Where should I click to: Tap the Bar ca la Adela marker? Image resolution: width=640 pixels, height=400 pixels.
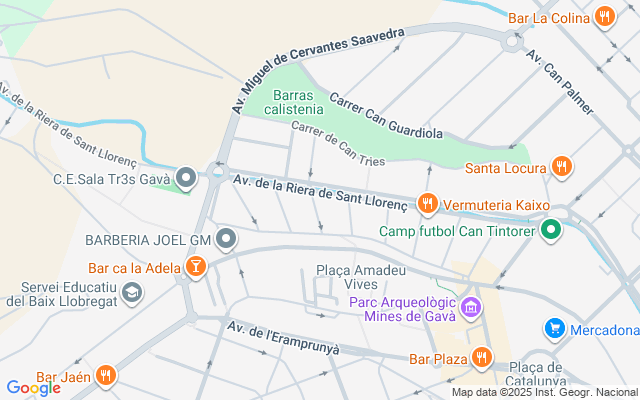click(x=195, y=267)
